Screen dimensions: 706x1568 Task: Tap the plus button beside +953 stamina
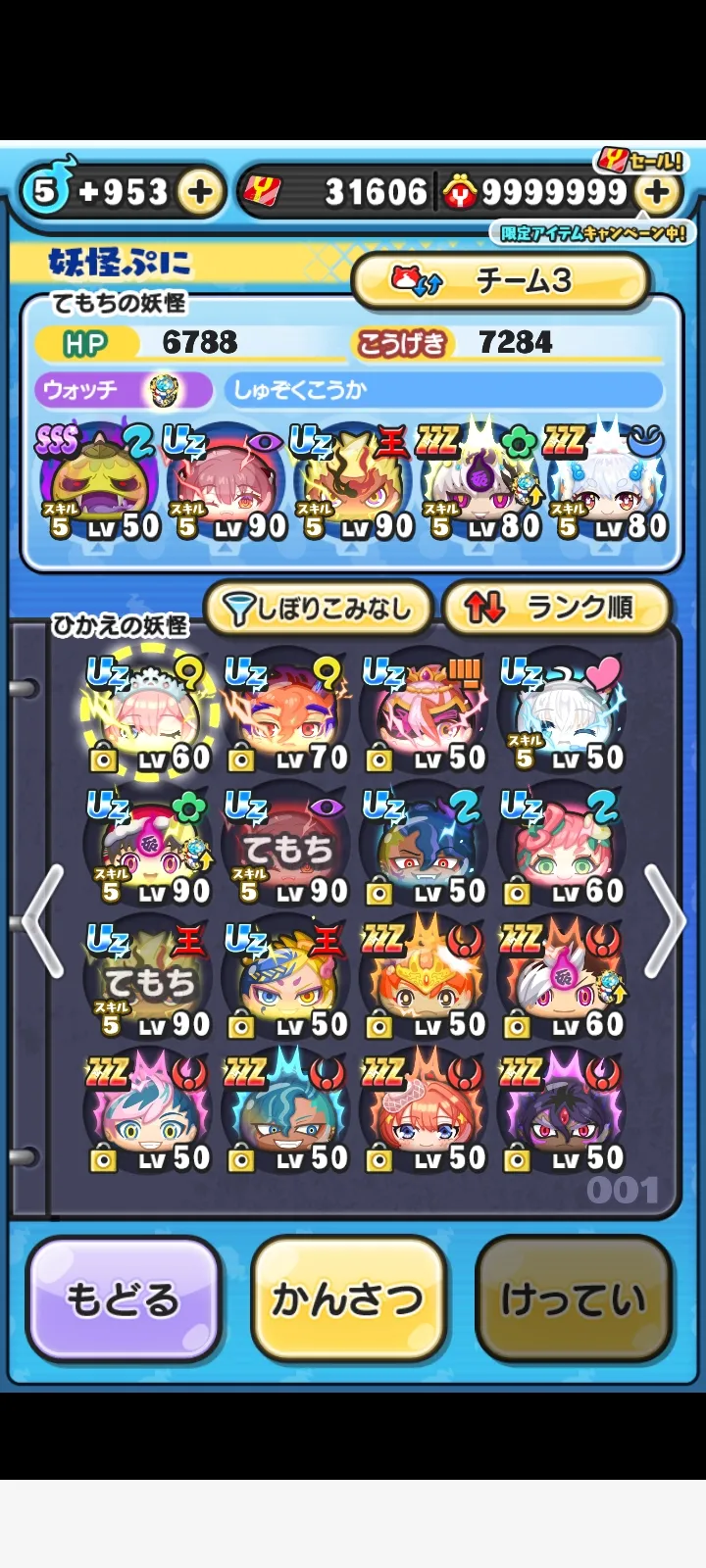click(x=199, y=192)
